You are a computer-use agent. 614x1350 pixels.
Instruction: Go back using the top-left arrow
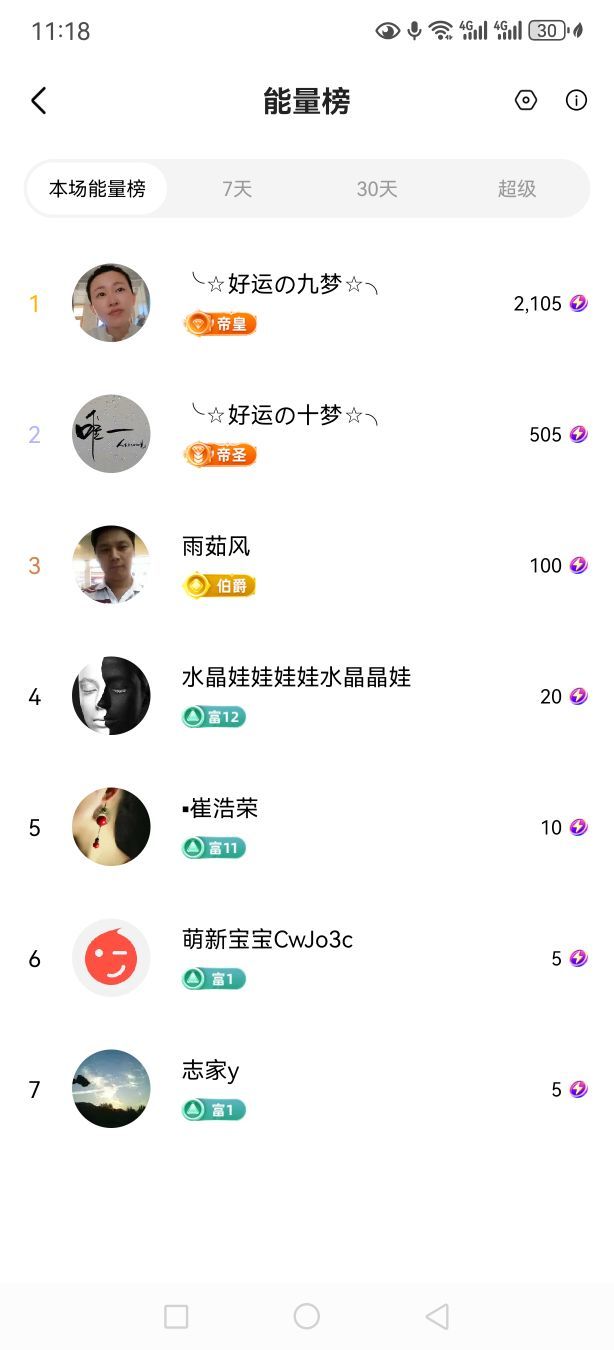tap(39, 101)
